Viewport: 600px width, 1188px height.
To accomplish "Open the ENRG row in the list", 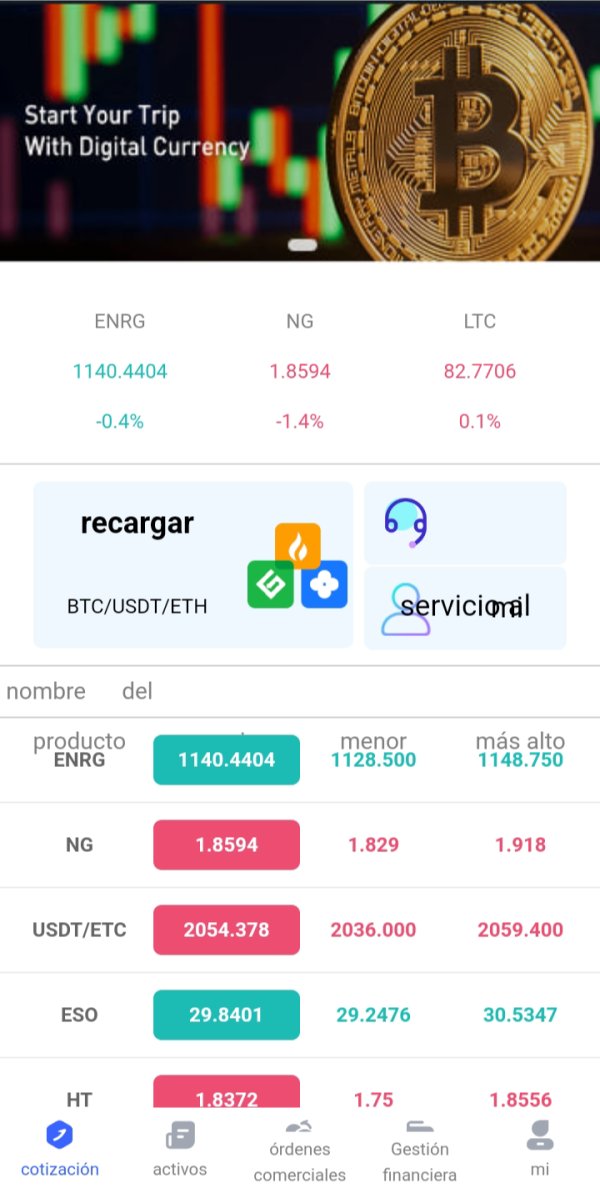I will pyautogui.click(x=300, y=760).
